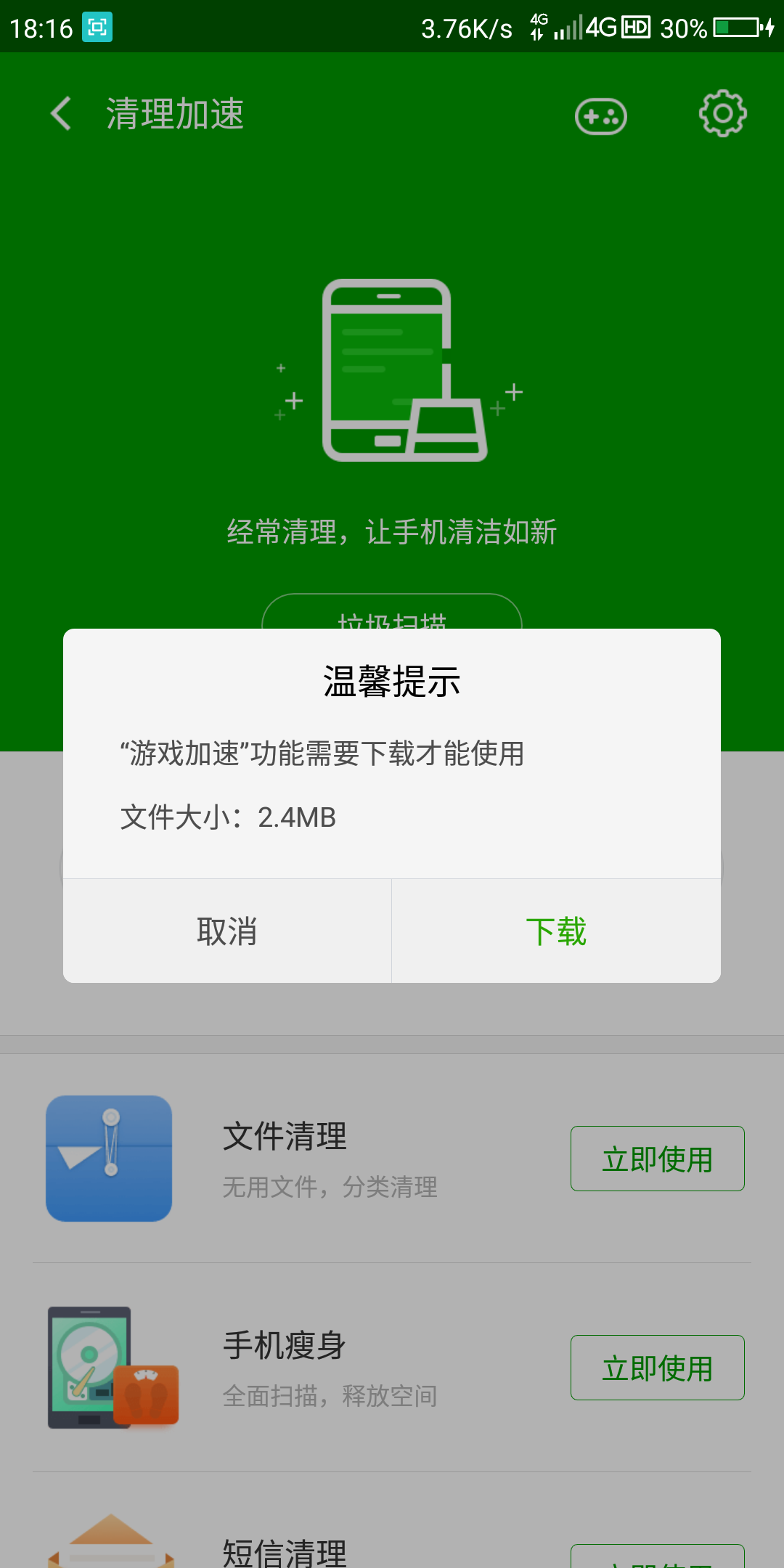Open the 游戏加速 game controller icon

pyautogui.click(x=600, y=115)
